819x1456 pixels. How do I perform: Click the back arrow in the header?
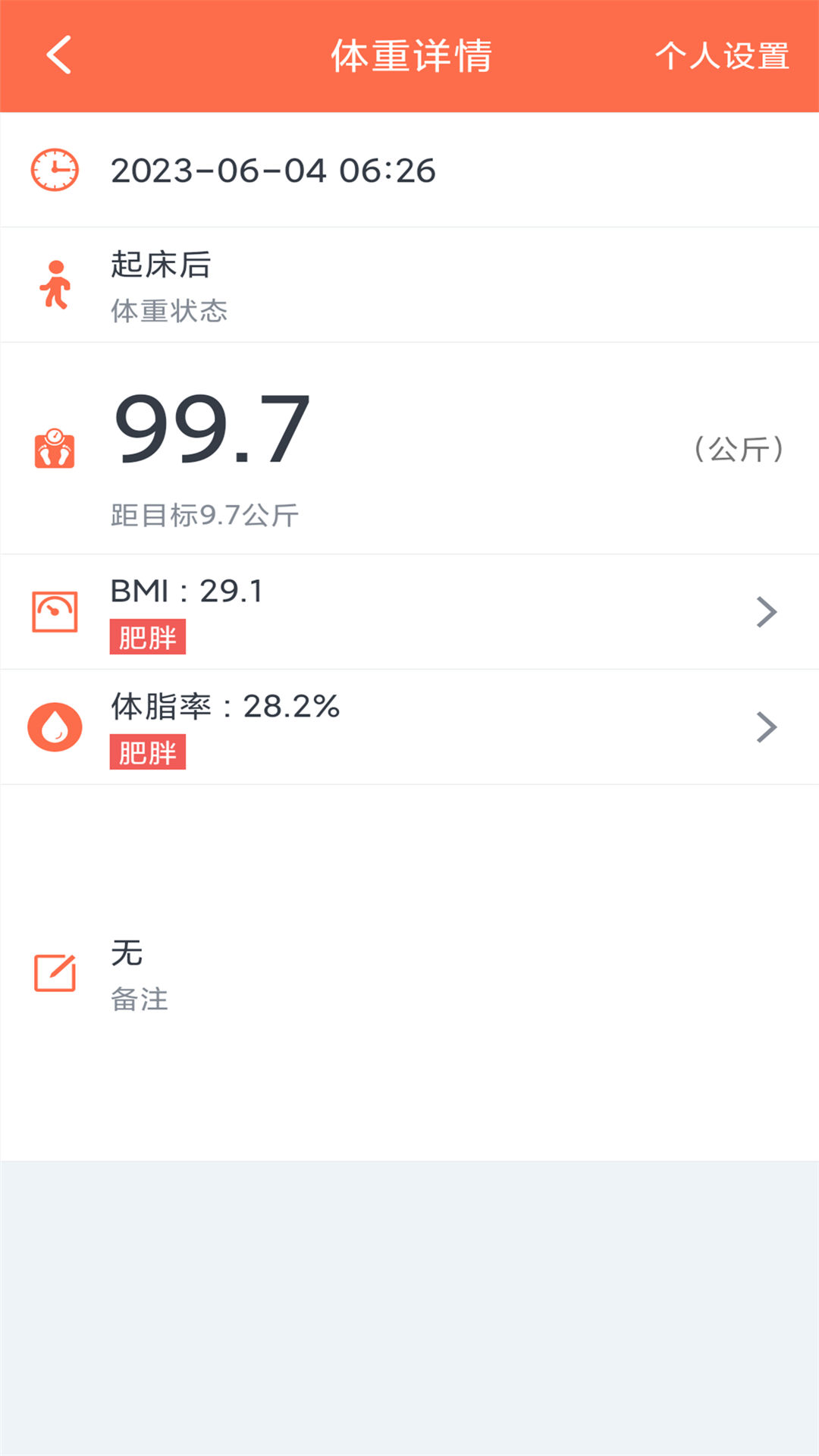click(x=57, y=55)
